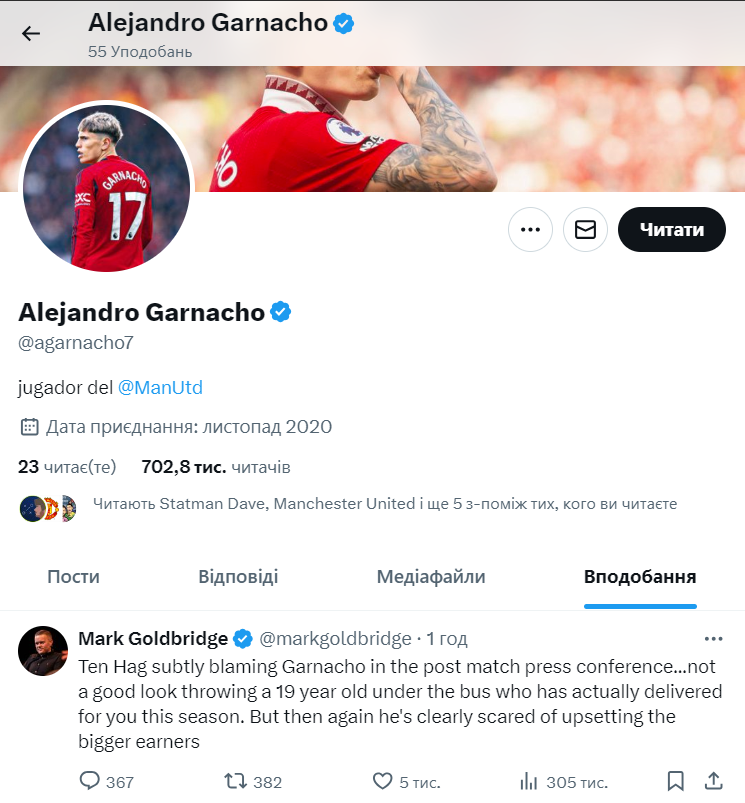The image size is (745, 803).
Task: View the 702,8 тис. читачів list
Action: click(216, 467)
